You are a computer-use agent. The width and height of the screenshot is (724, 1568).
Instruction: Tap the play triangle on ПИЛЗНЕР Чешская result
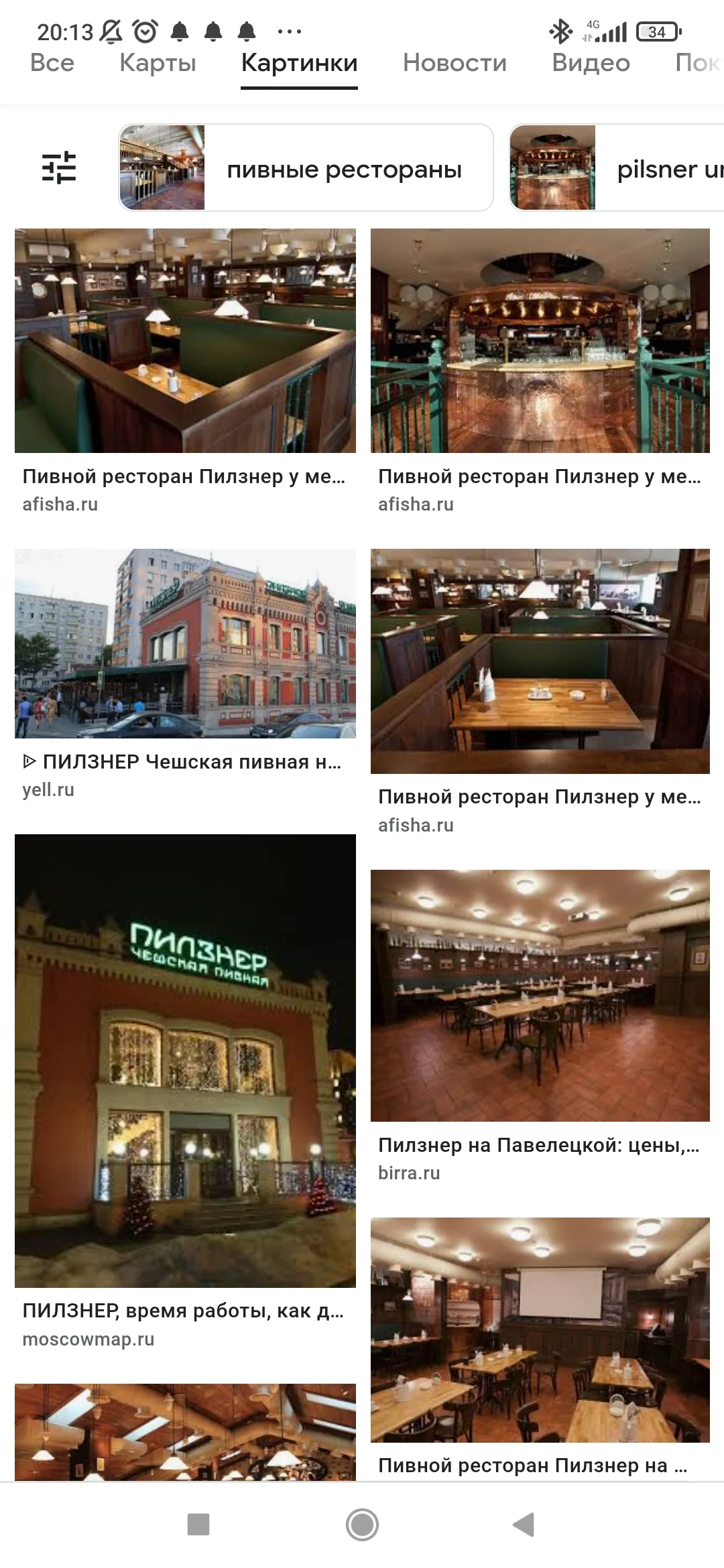(x=29, y=761)
